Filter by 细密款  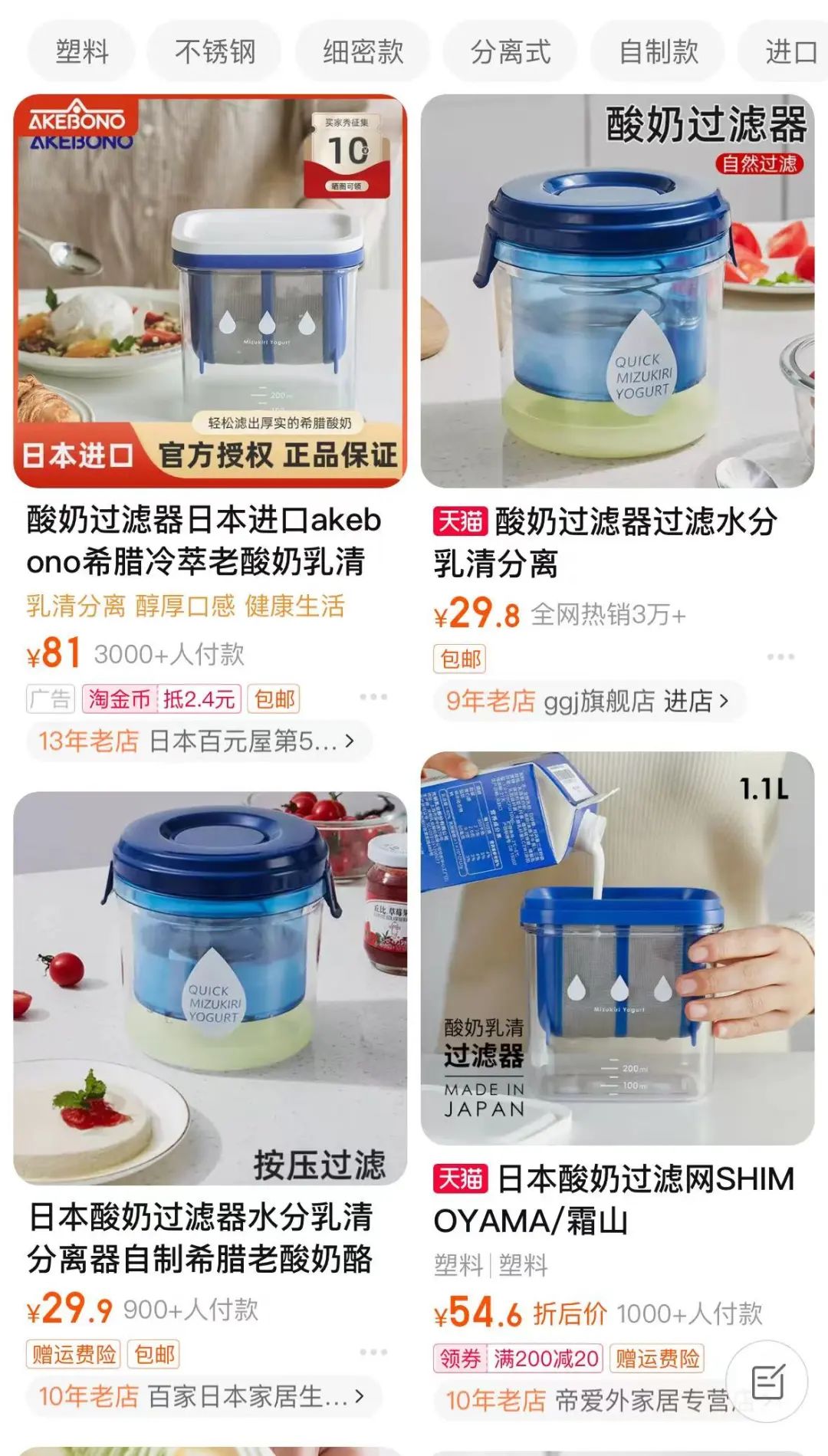(x=363, y=52)
